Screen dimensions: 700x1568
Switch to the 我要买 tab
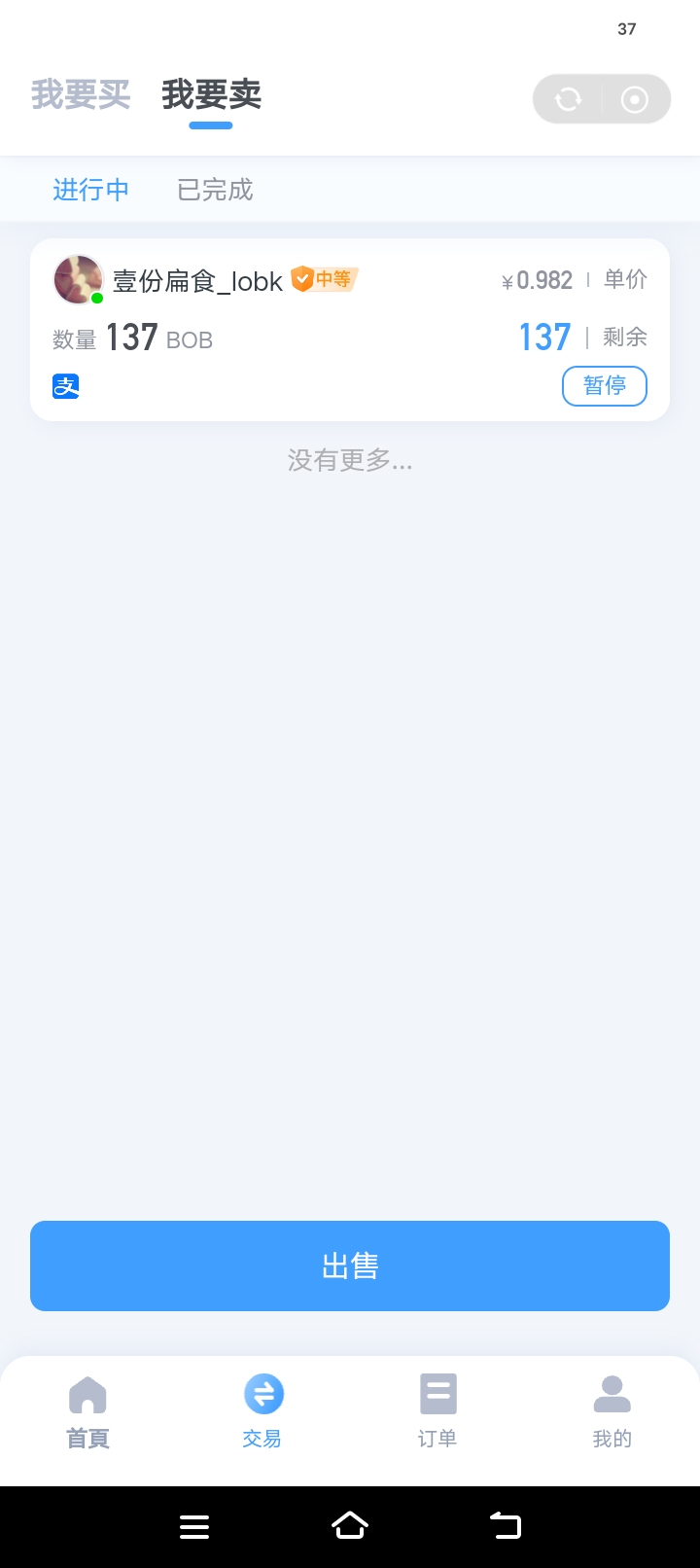click(x=81, y=94)
